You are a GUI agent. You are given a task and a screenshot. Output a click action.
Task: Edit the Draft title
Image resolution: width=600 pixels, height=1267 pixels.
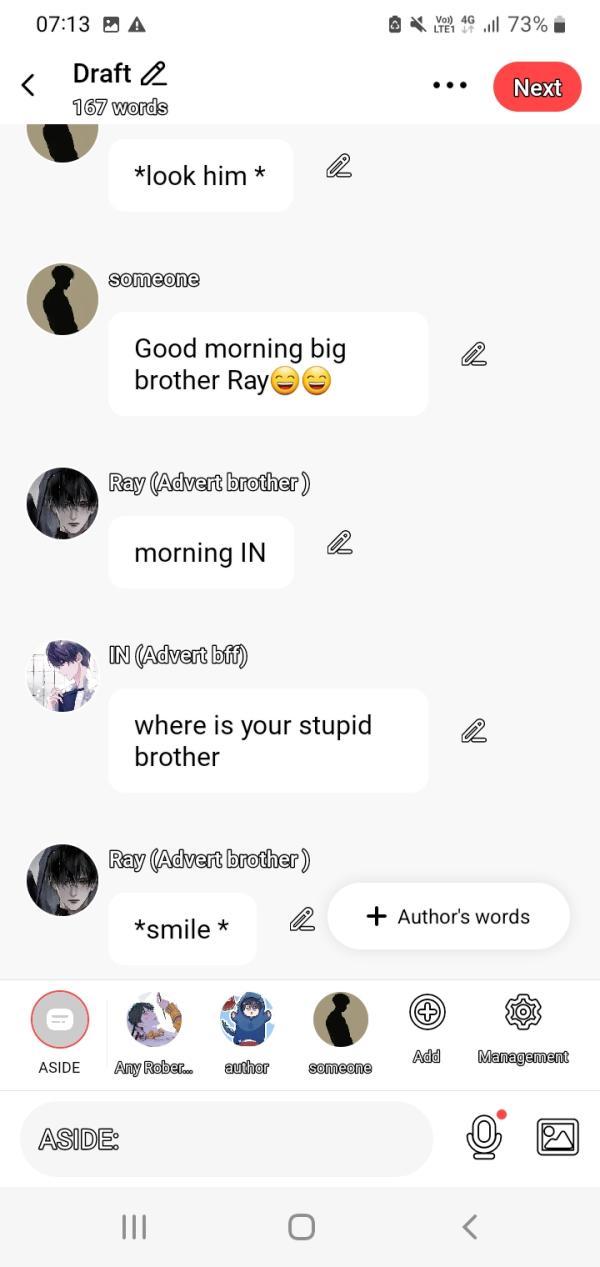pyautogui.click(x=154, y=74)
